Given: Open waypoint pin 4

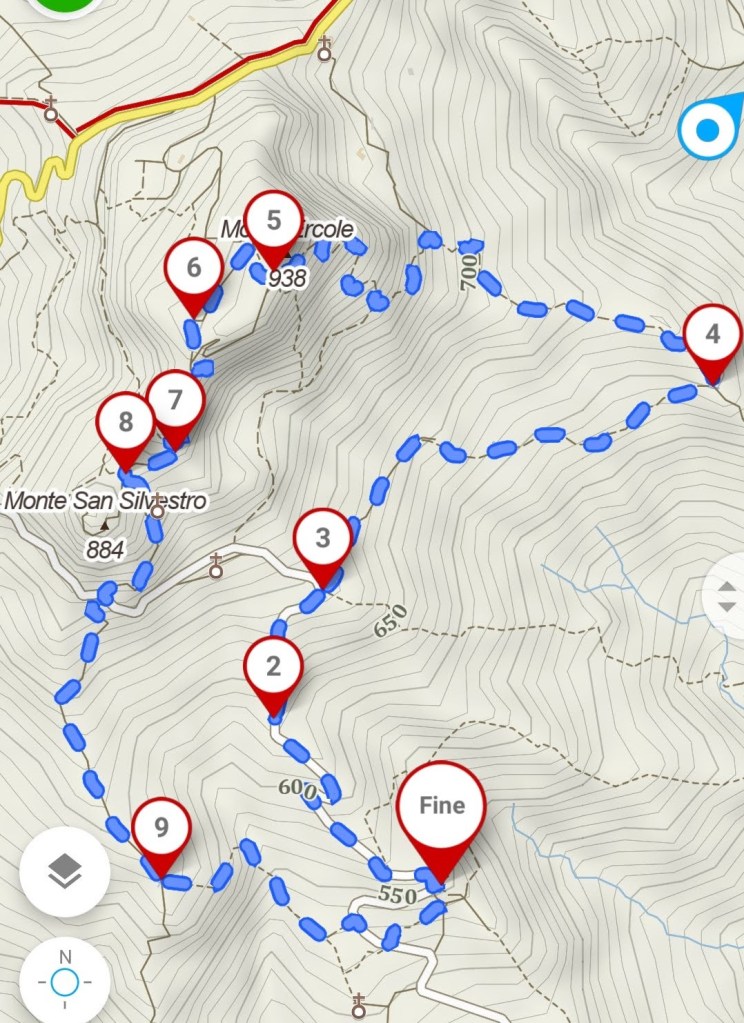Looking at the screenshot, I should coord(712,335).
